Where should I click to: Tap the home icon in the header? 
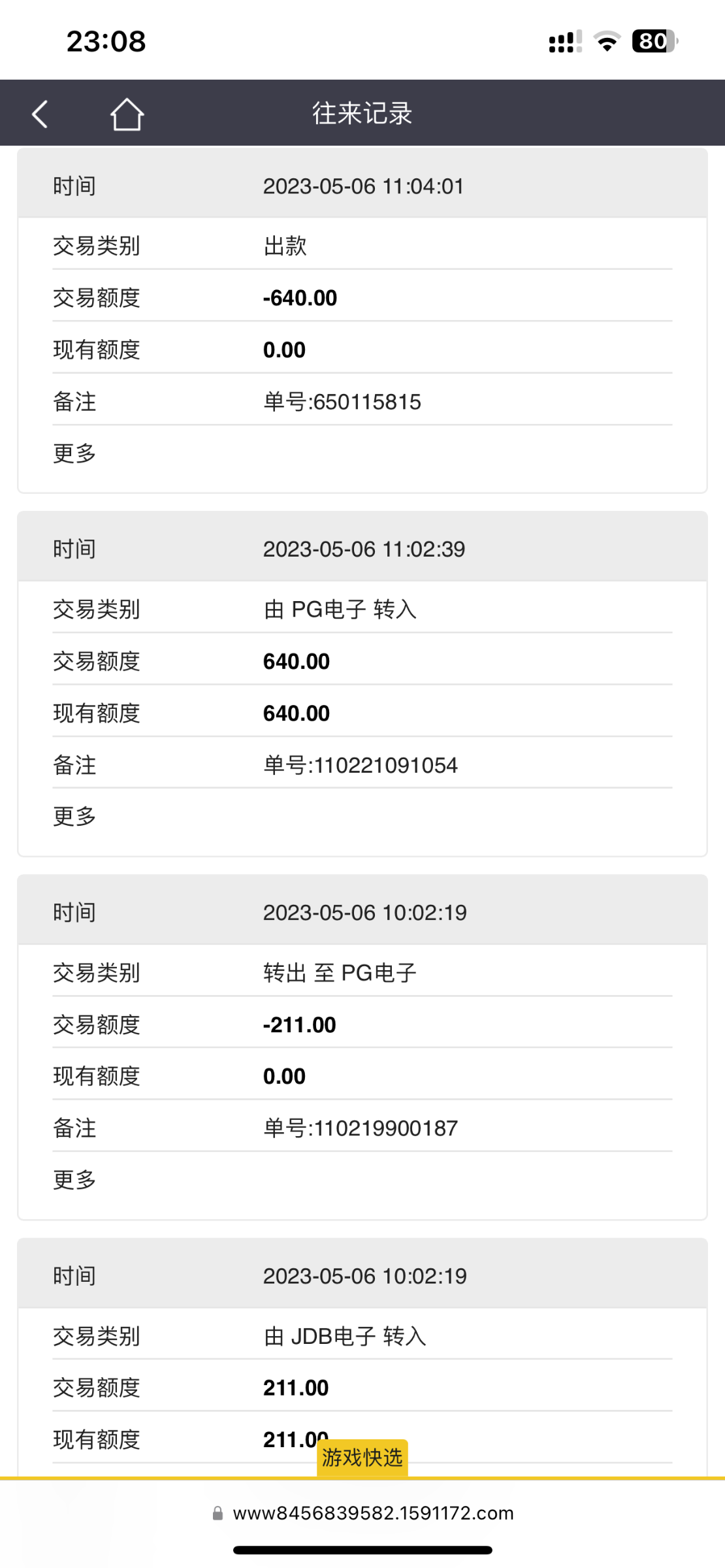pyautogui.click(x=127, y=113)
